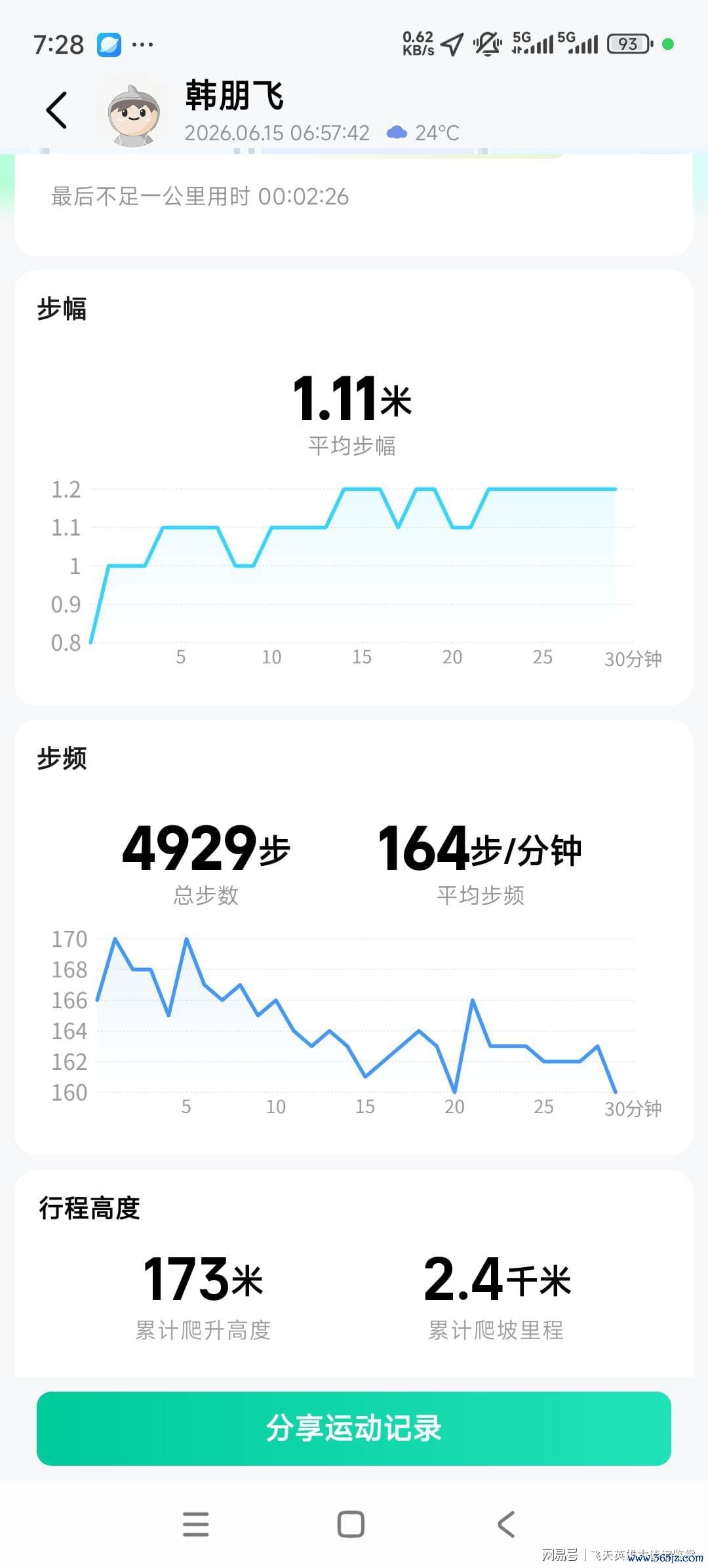Open recent apps from navigation bar
The width and height of the screenshot is (708, 1568).
pos(196,1524)
